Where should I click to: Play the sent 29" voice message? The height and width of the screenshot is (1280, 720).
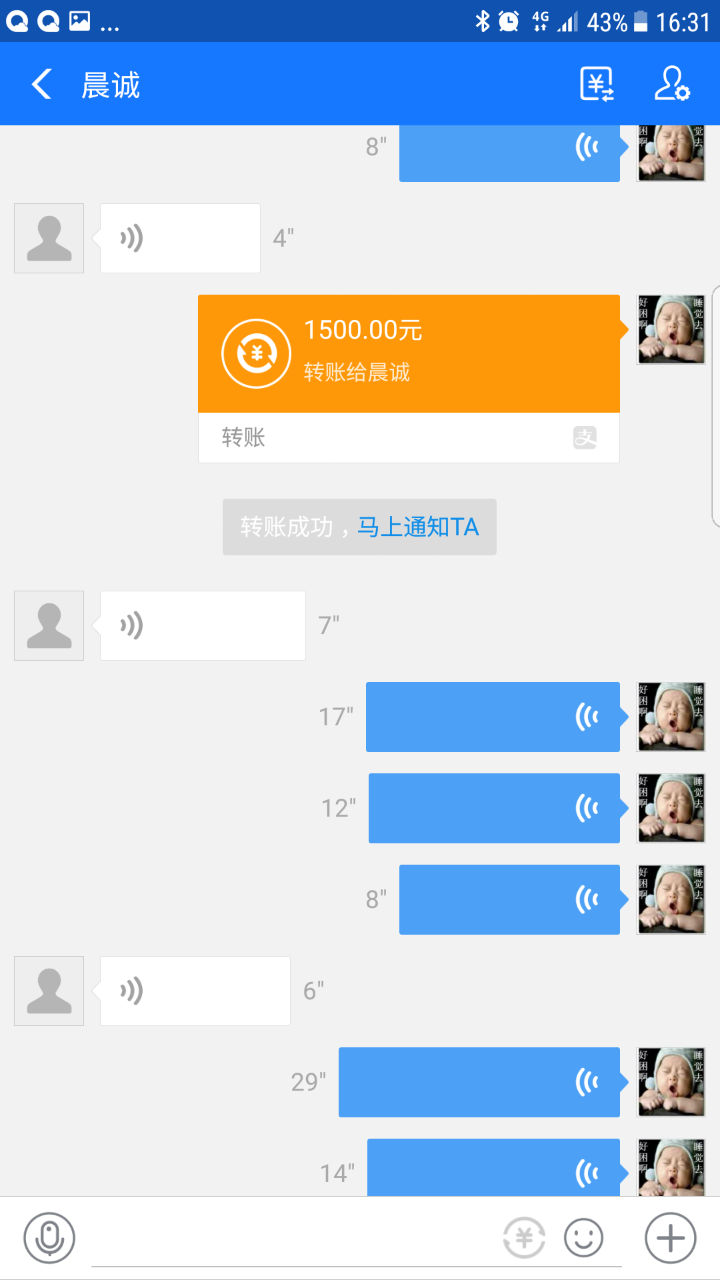pos(479,1082)
